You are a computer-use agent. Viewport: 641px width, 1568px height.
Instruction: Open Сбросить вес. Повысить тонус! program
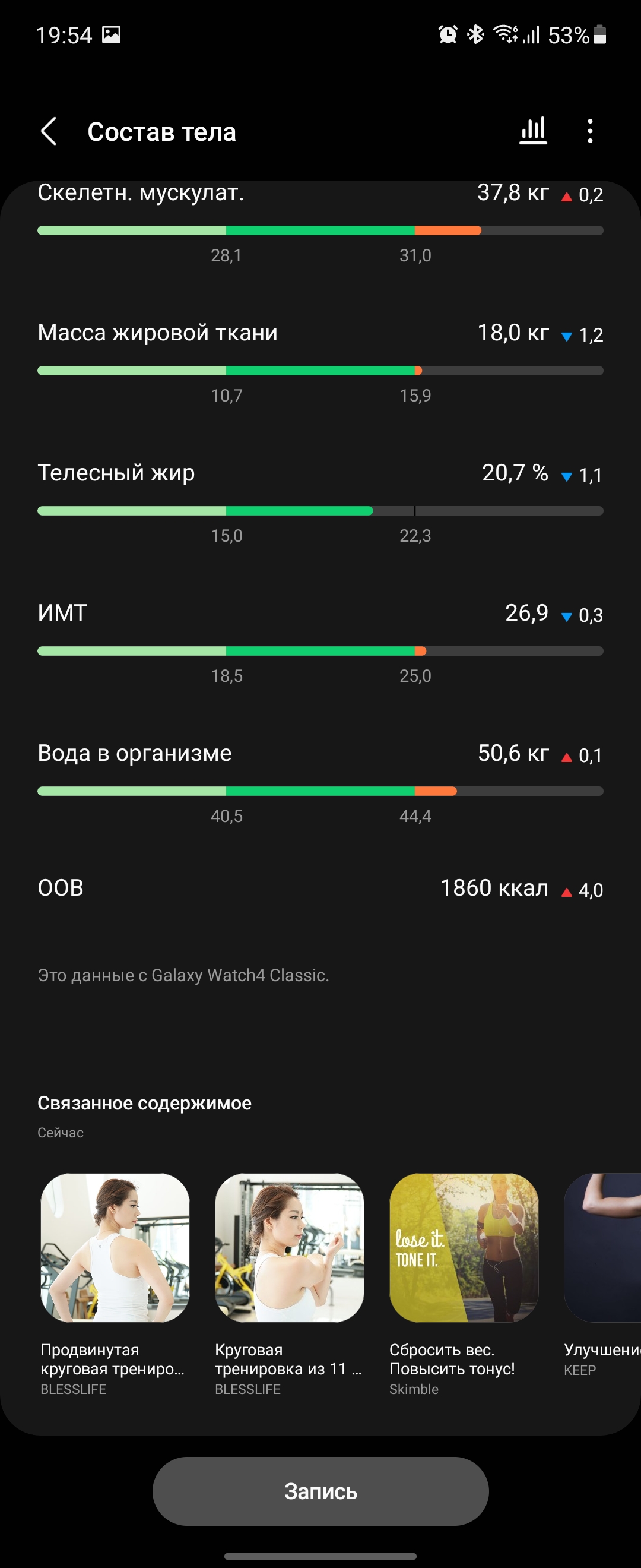click(x=464, y=1247)
